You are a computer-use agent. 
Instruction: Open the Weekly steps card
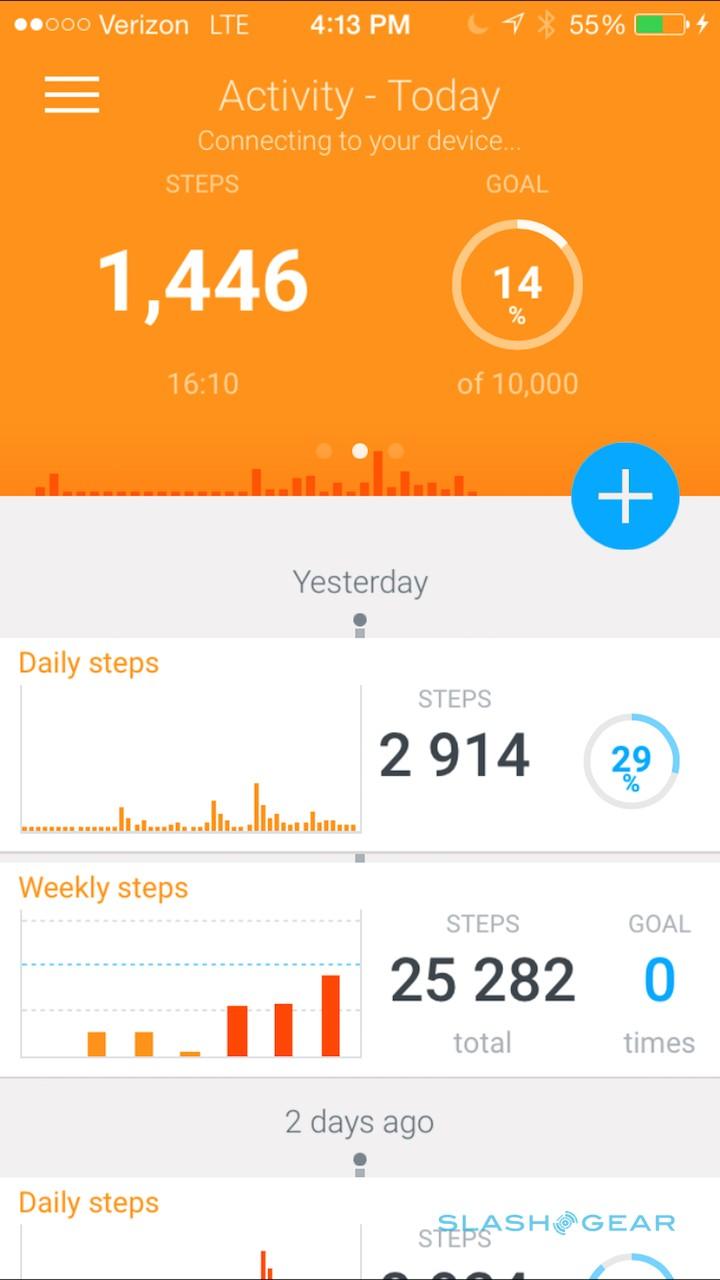pos(360,970)
